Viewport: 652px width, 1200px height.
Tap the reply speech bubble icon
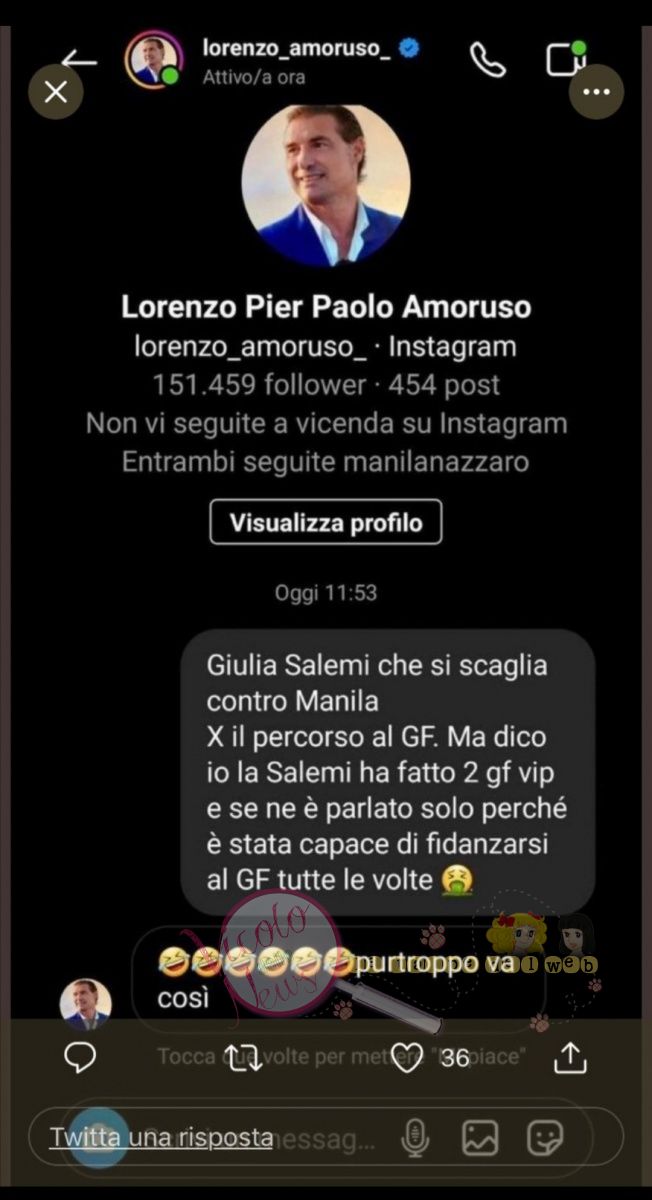(80, 1057)
